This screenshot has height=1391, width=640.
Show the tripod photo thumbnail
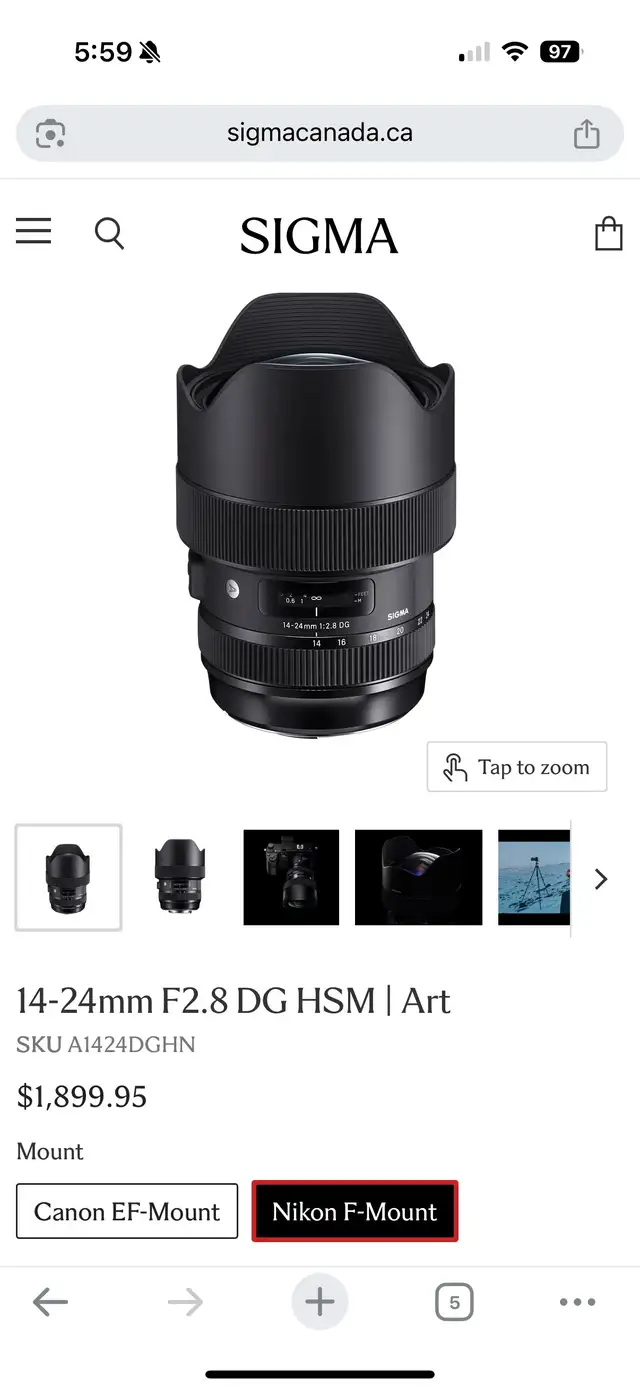click(534, 877)
